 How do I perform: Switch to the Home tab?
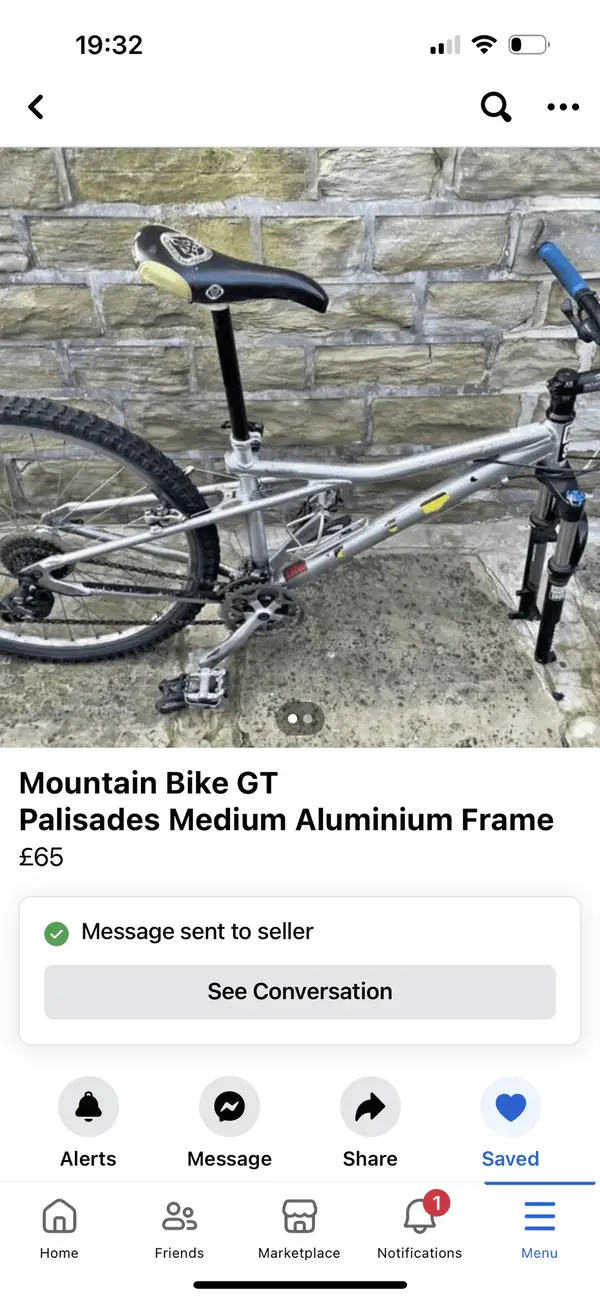click(x=59, y=1228)
